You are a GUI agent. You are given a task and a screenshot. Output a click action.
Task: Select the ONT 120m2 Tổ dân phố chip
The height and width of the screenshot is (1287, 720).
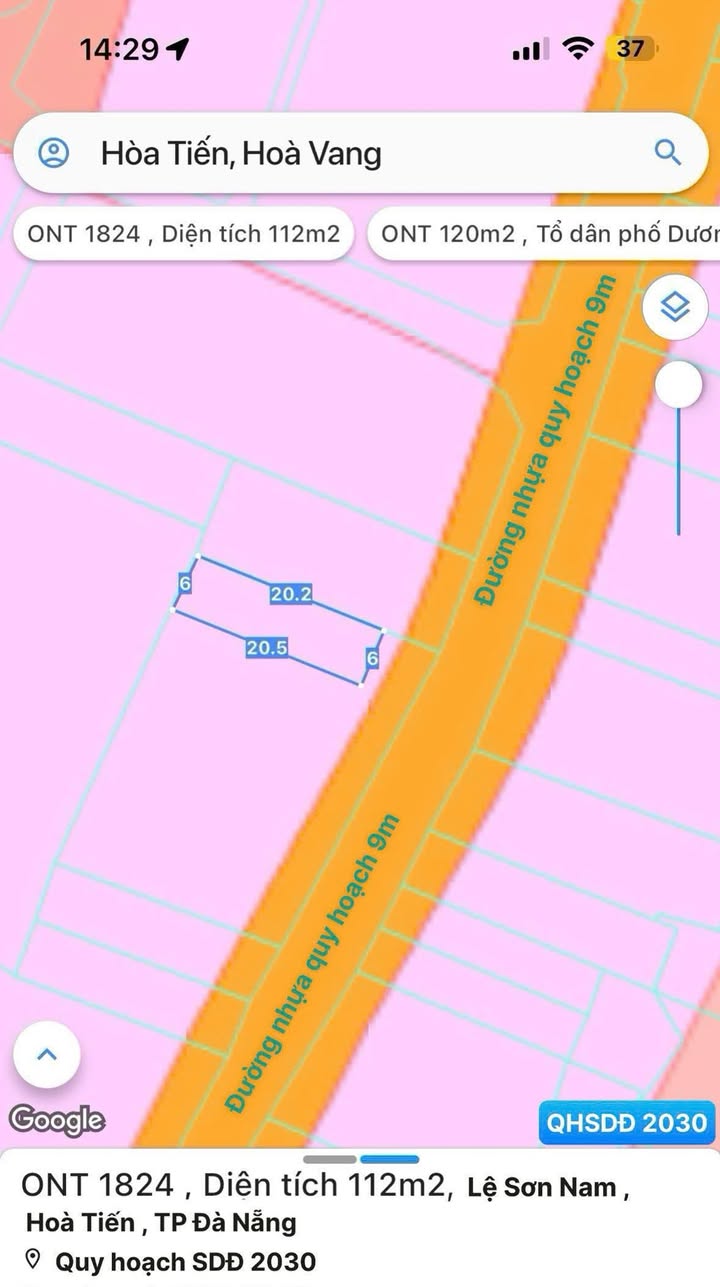pyautogui.click(x=544, y=234)
